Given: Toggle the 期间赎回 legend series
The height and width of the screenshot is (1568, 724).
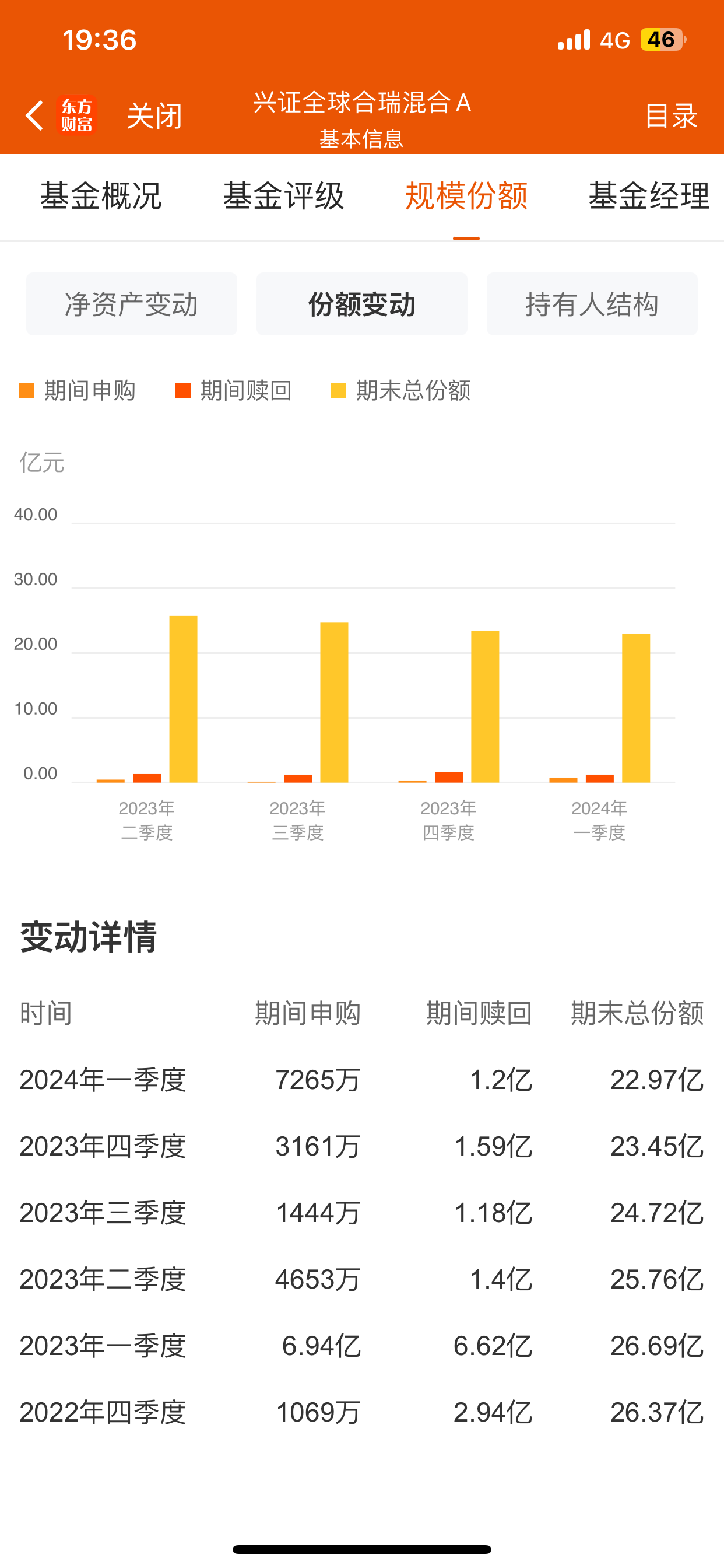Looking at the screenshot, I should (234, 391).
